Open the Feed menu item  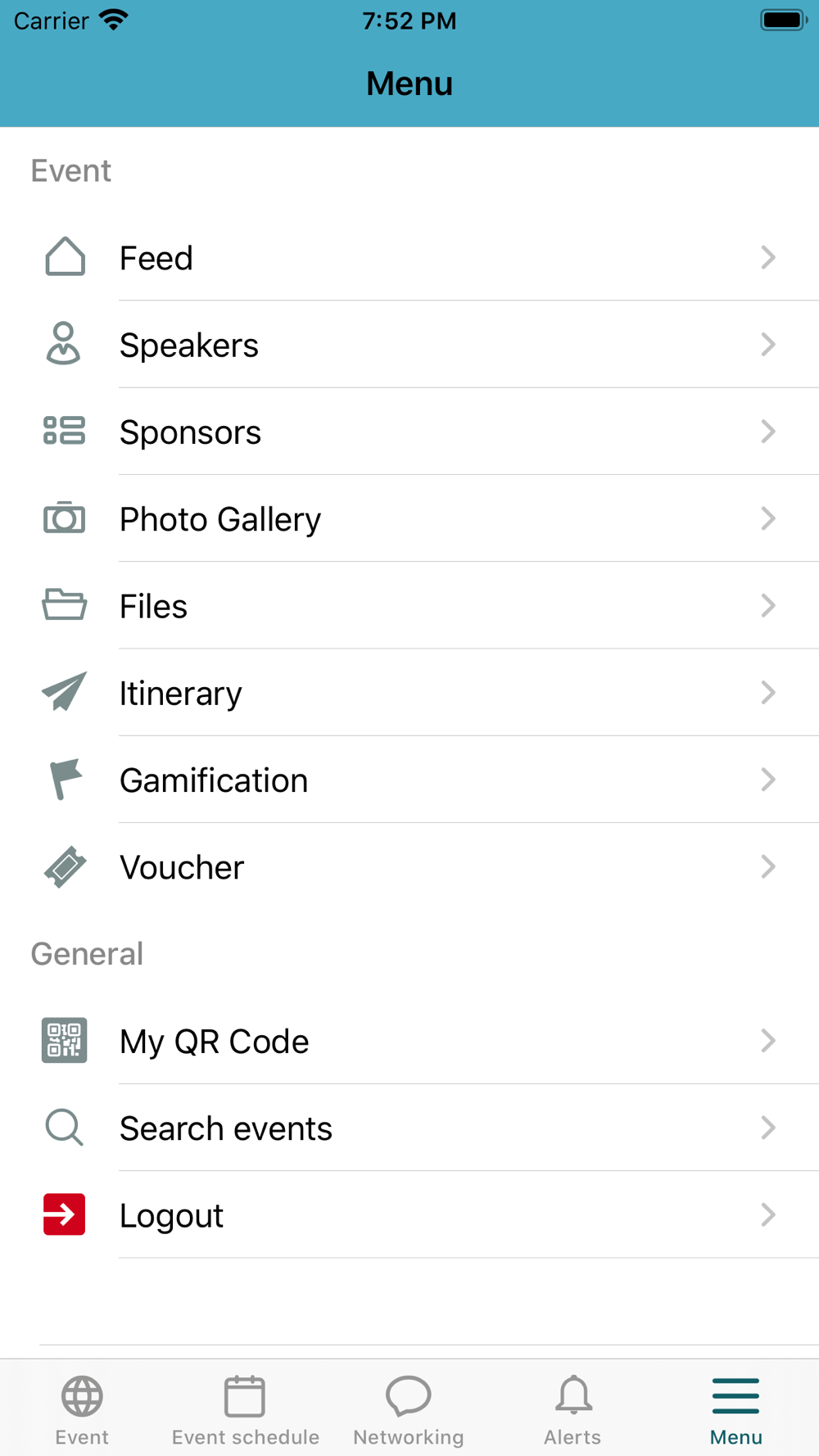pos(409,257)
